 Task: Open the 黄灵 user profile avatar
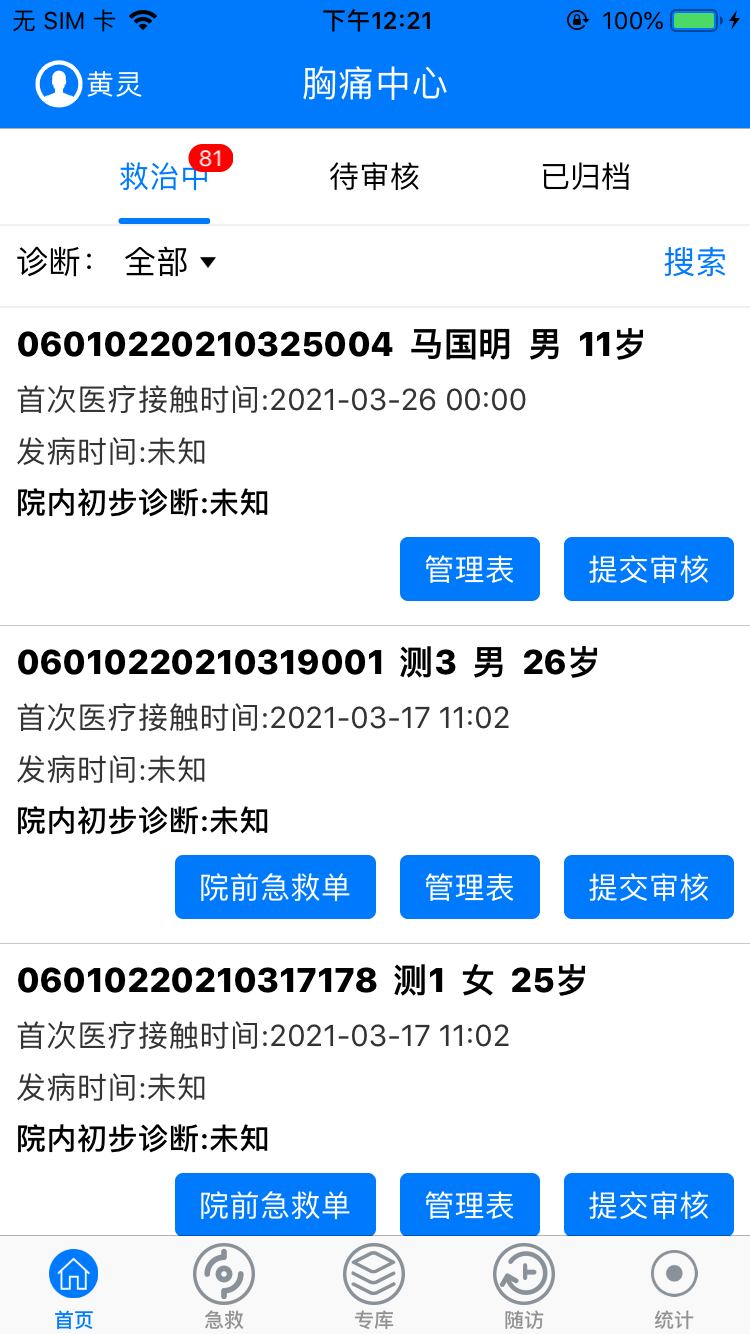coord(58,84)
